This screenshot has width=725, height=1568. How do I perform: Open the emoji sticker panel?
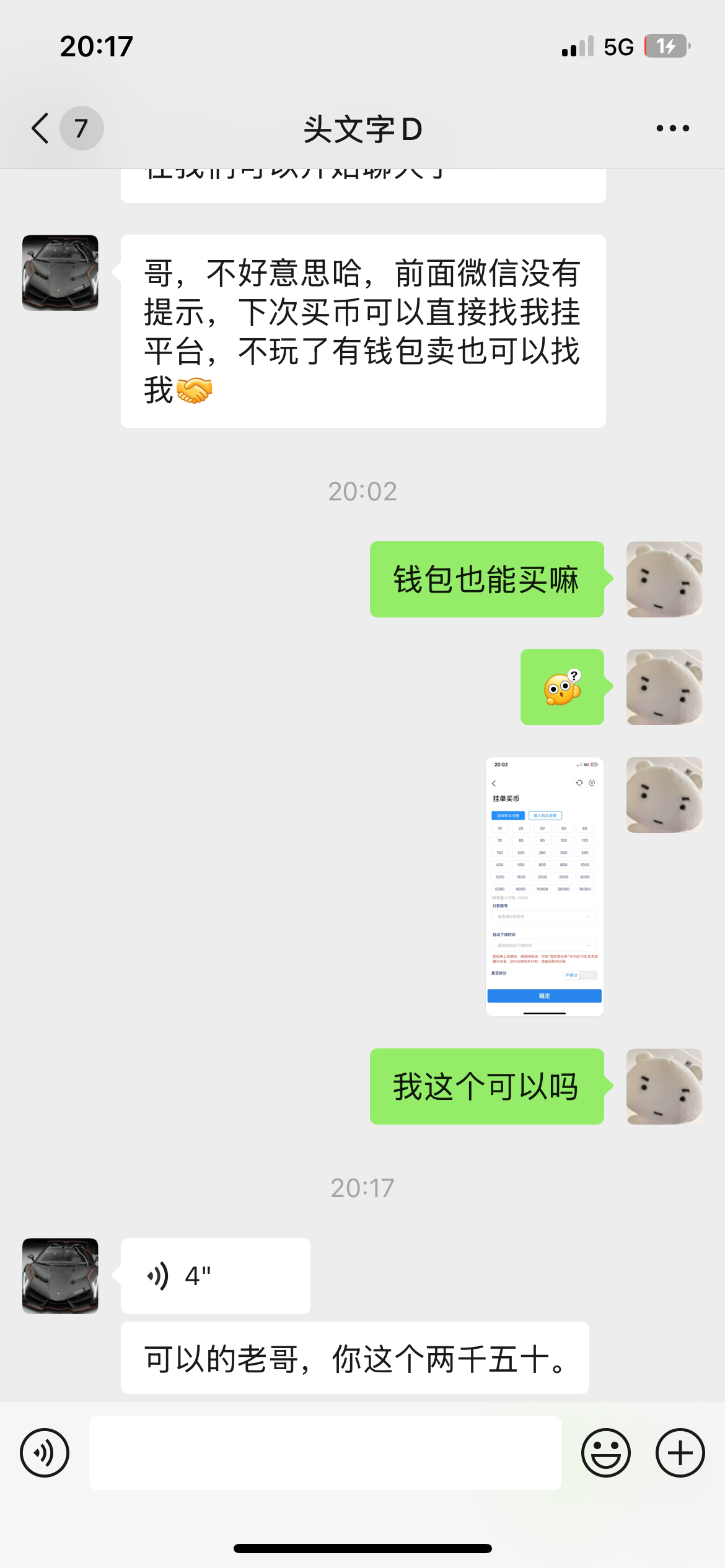tap(605, 1452)
